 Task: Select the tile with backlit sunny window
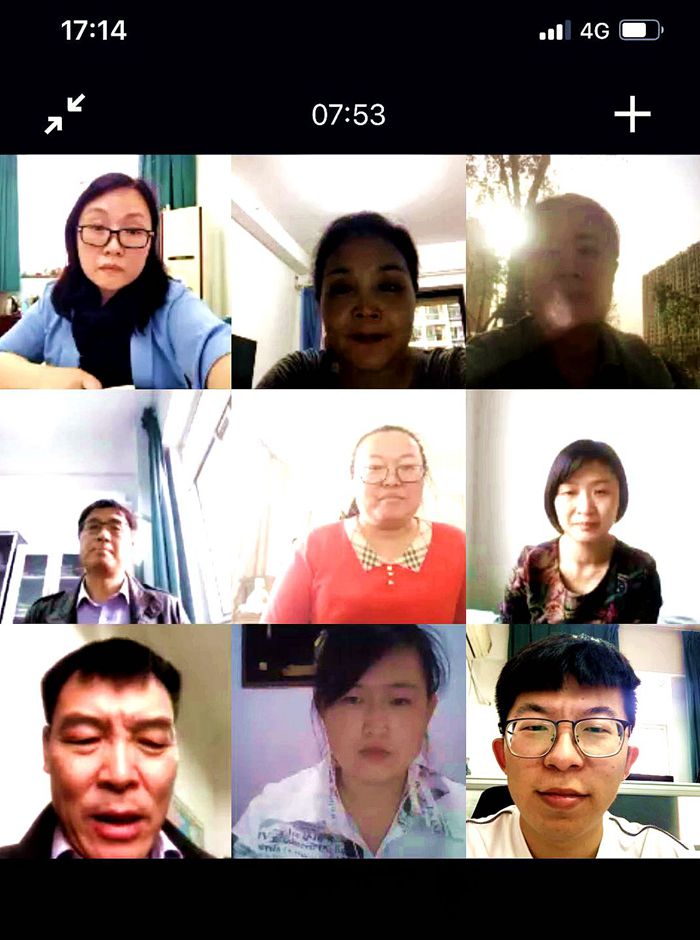(x=583, y=272)
